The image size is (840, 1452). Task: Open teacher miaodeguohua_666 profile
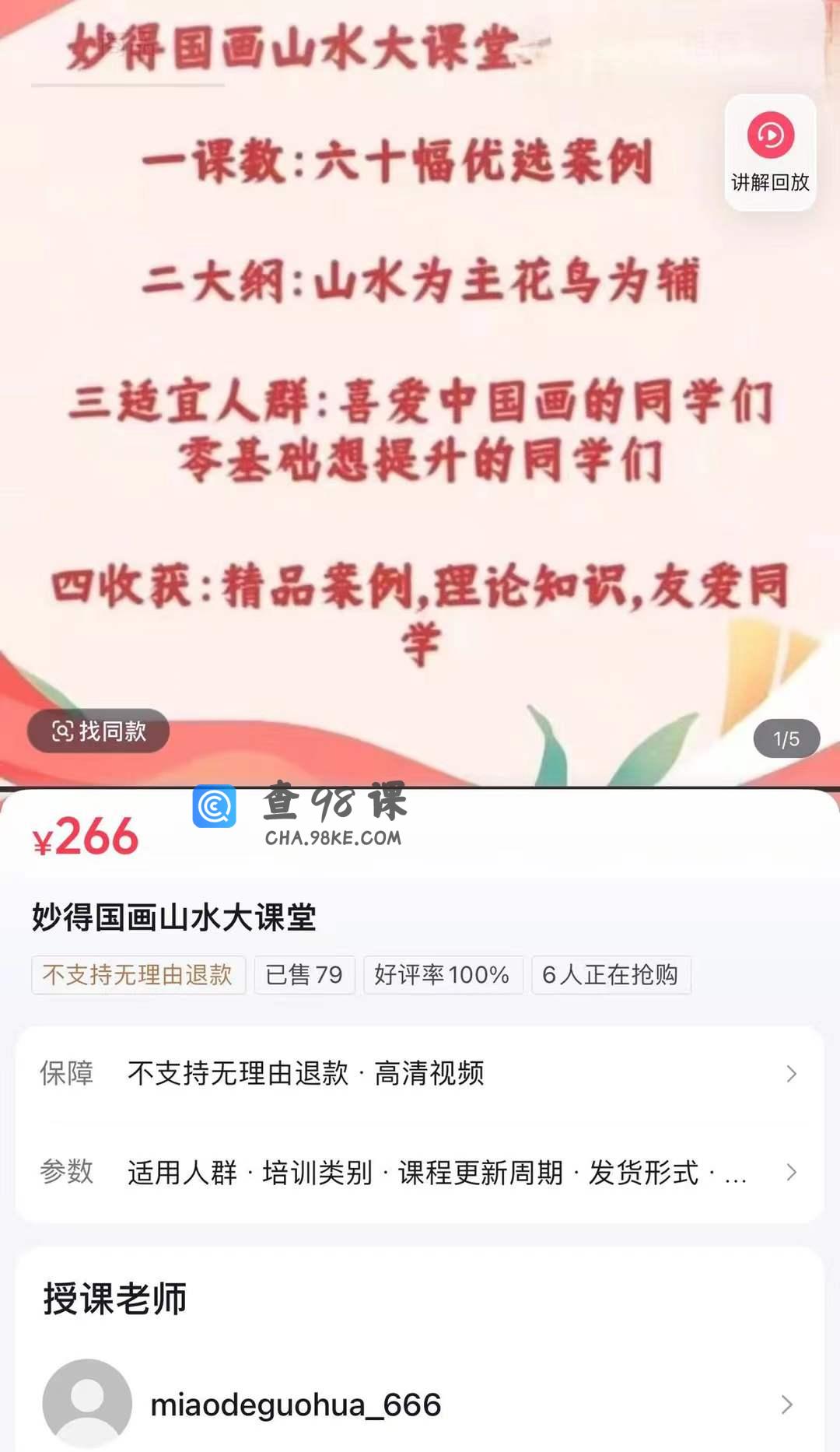click(x=420, y=1405)
